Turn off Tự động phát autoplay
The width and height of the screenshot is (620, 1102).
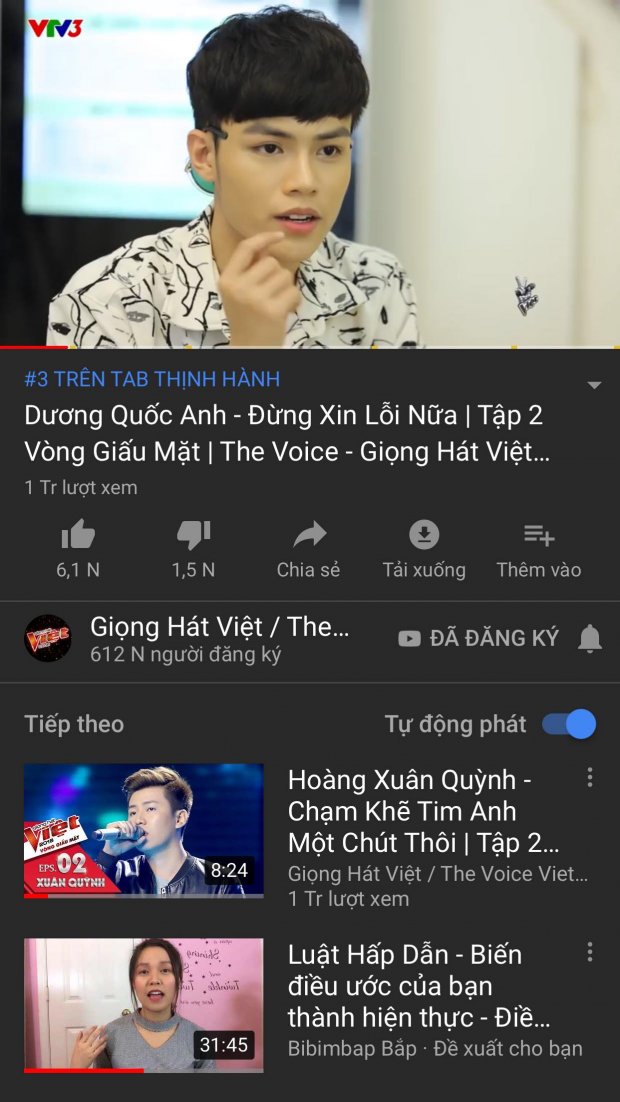coord(570,724)
